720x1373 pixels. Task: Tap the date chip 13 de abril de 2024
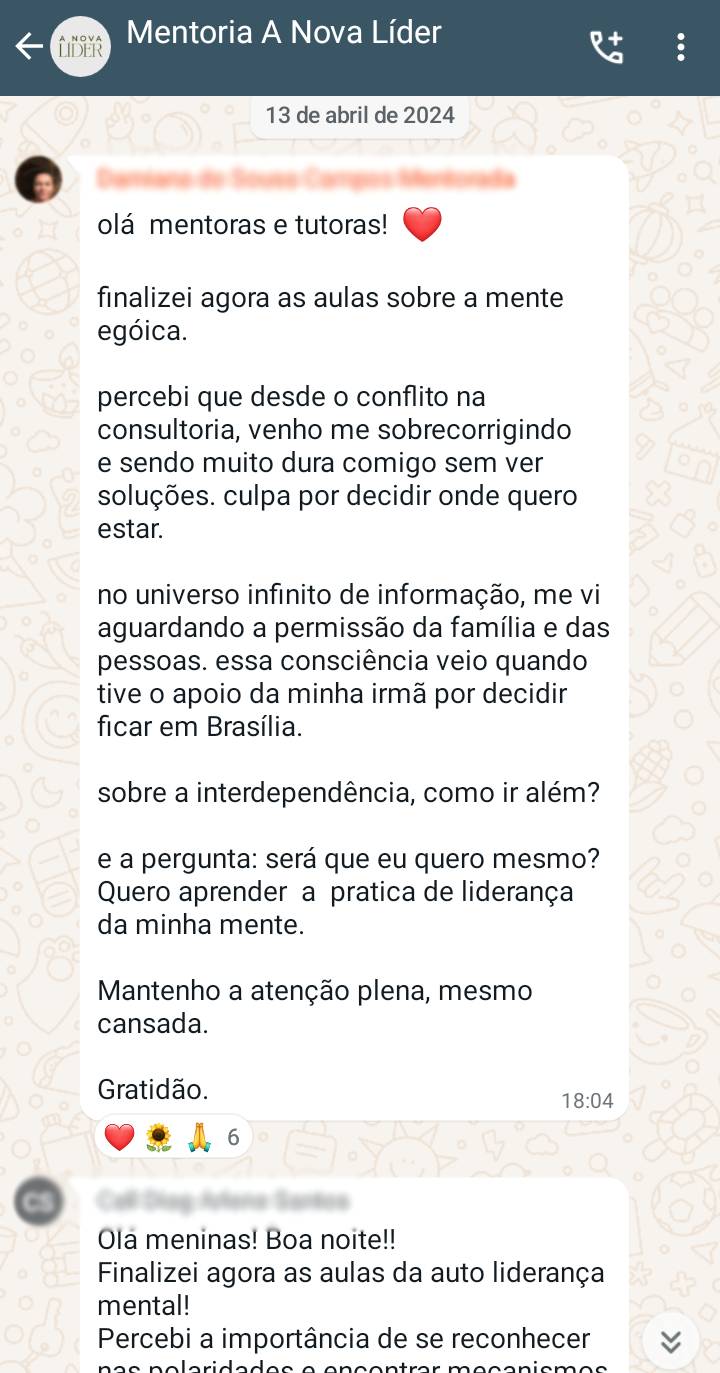coord(359,114)
